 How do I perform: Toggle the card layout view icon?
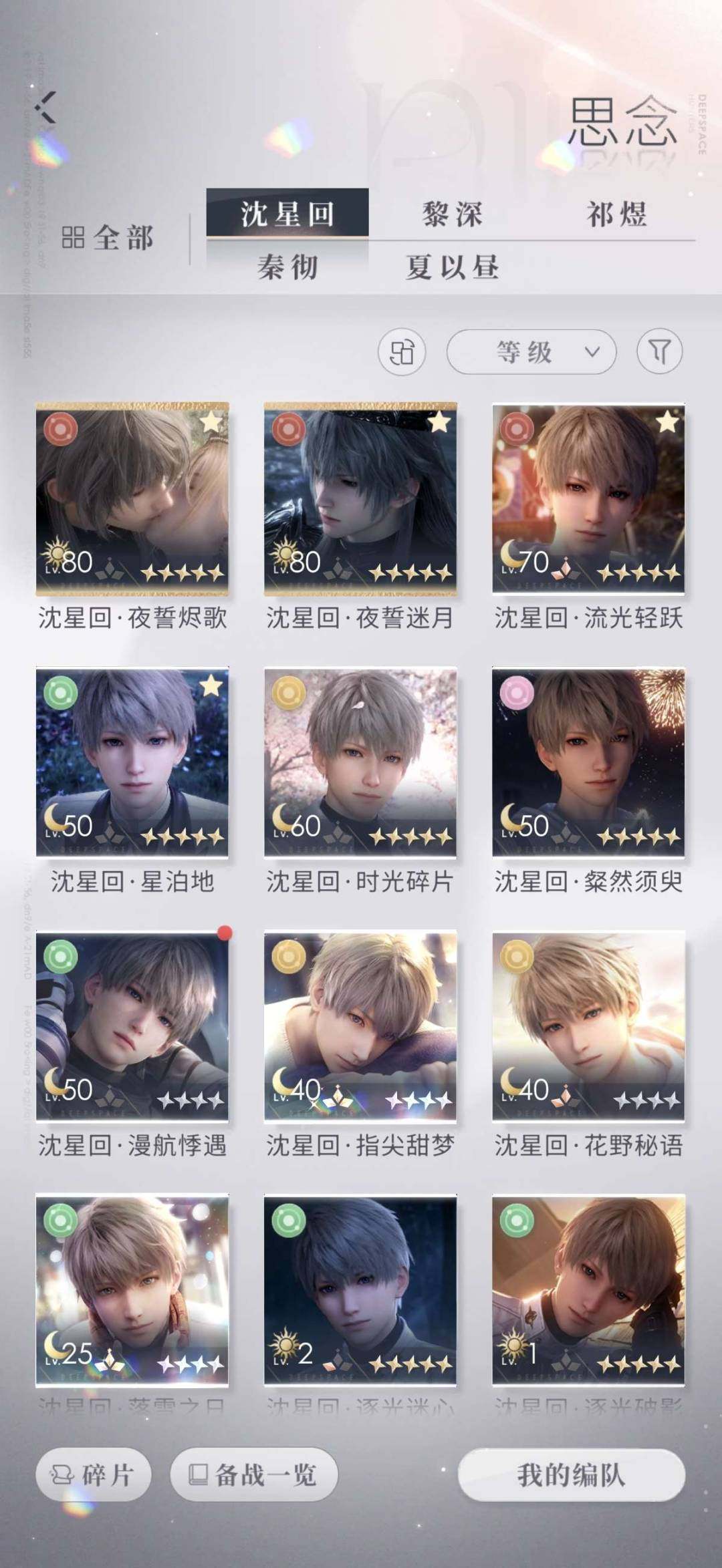402,351
